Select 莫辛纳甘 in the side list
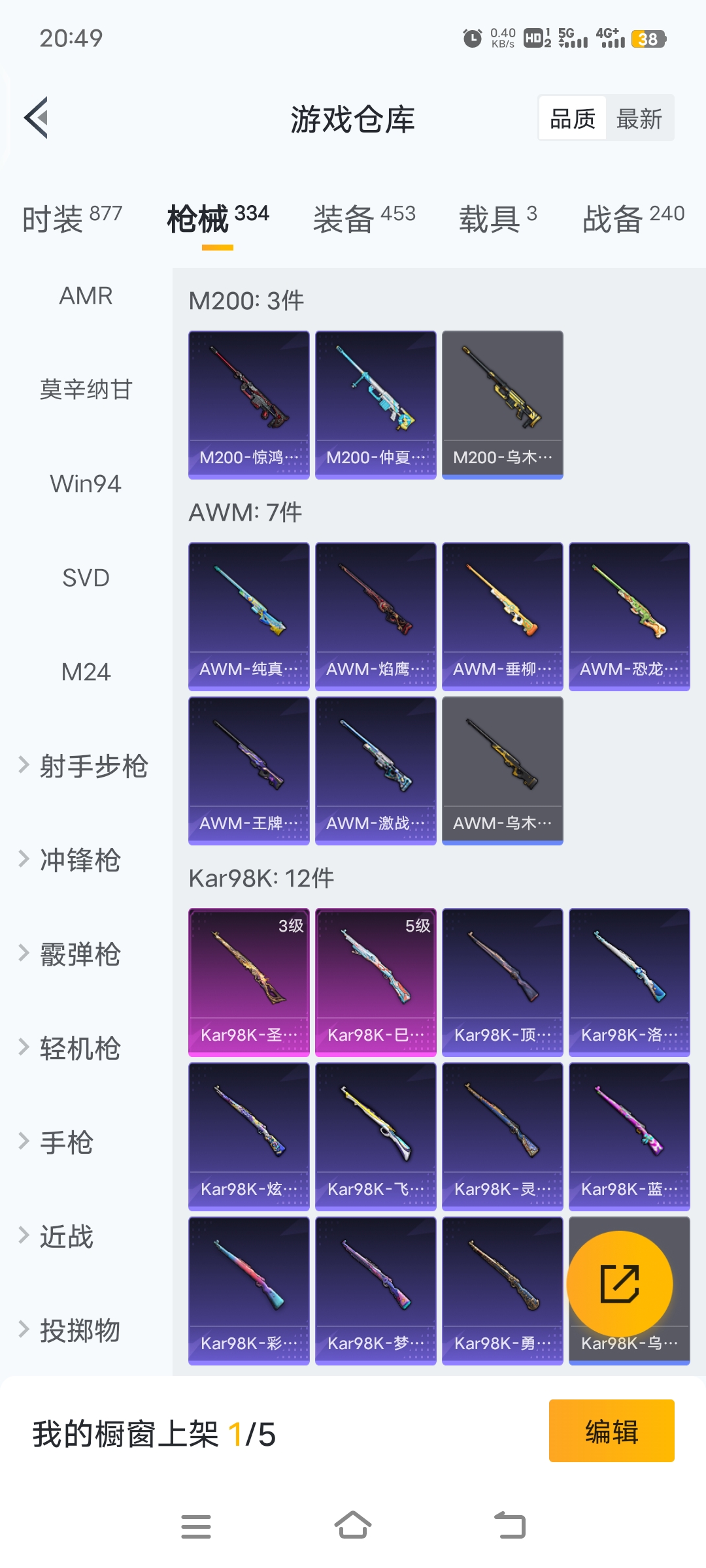Screen dimensions: 706x1568 [x=86, y=389]
